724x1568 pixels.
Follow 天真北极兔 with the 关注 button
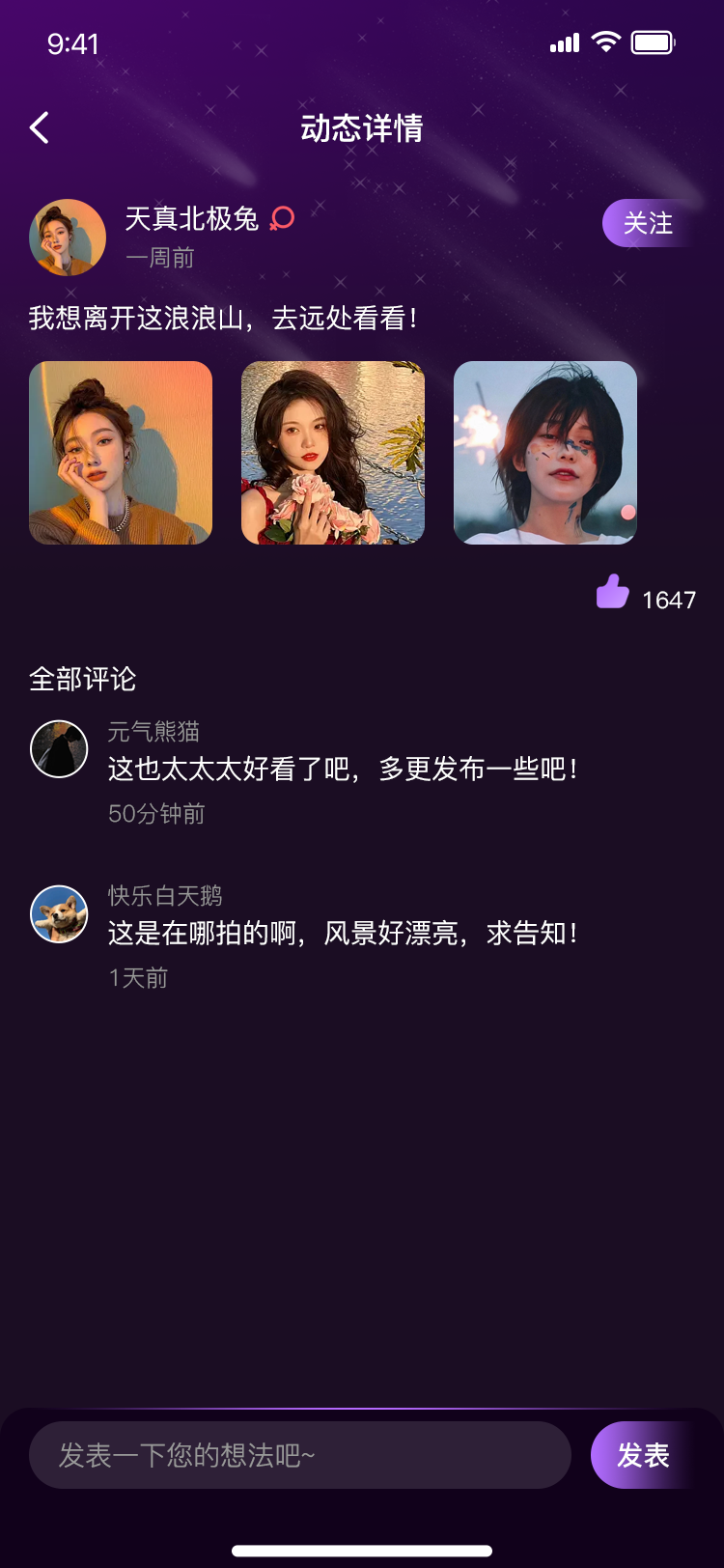[648, 223]
